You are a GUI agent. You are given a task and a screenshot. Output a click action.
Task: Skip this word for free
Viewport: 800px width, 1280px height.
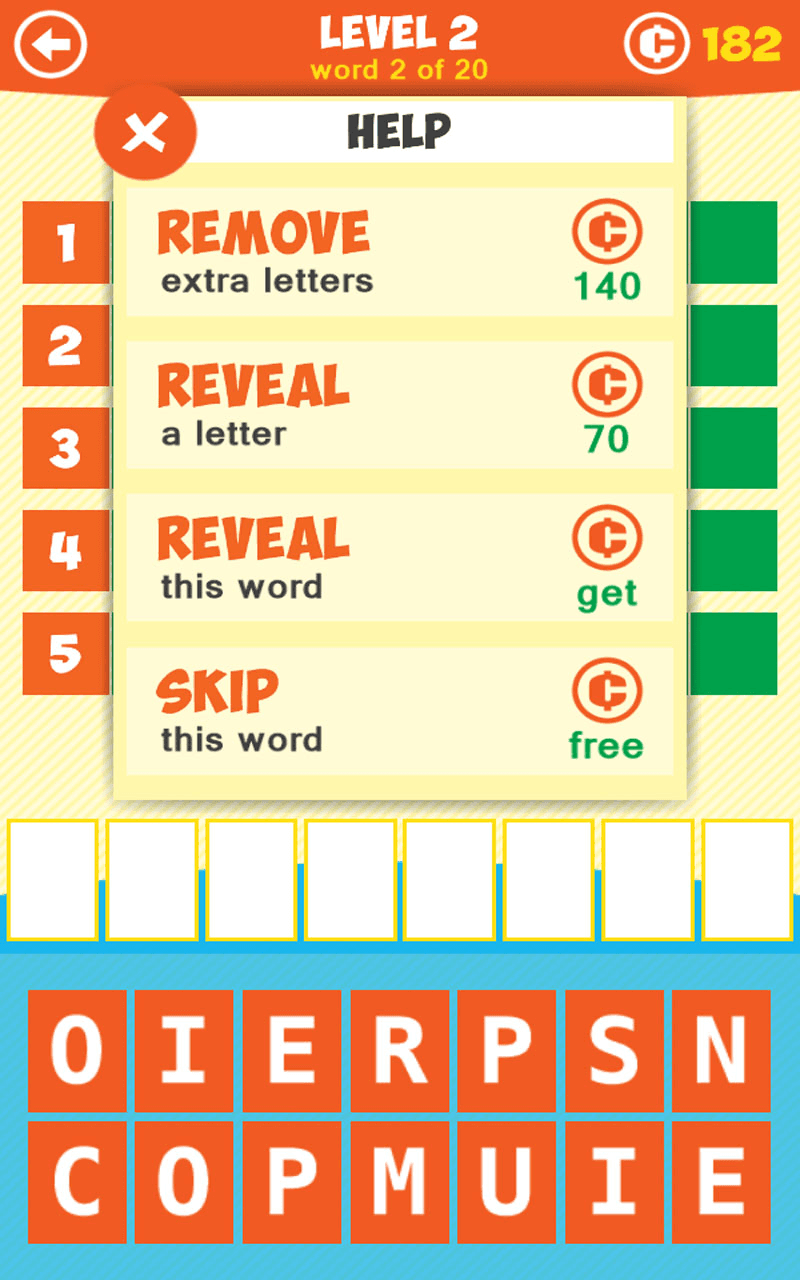point(400,710)
